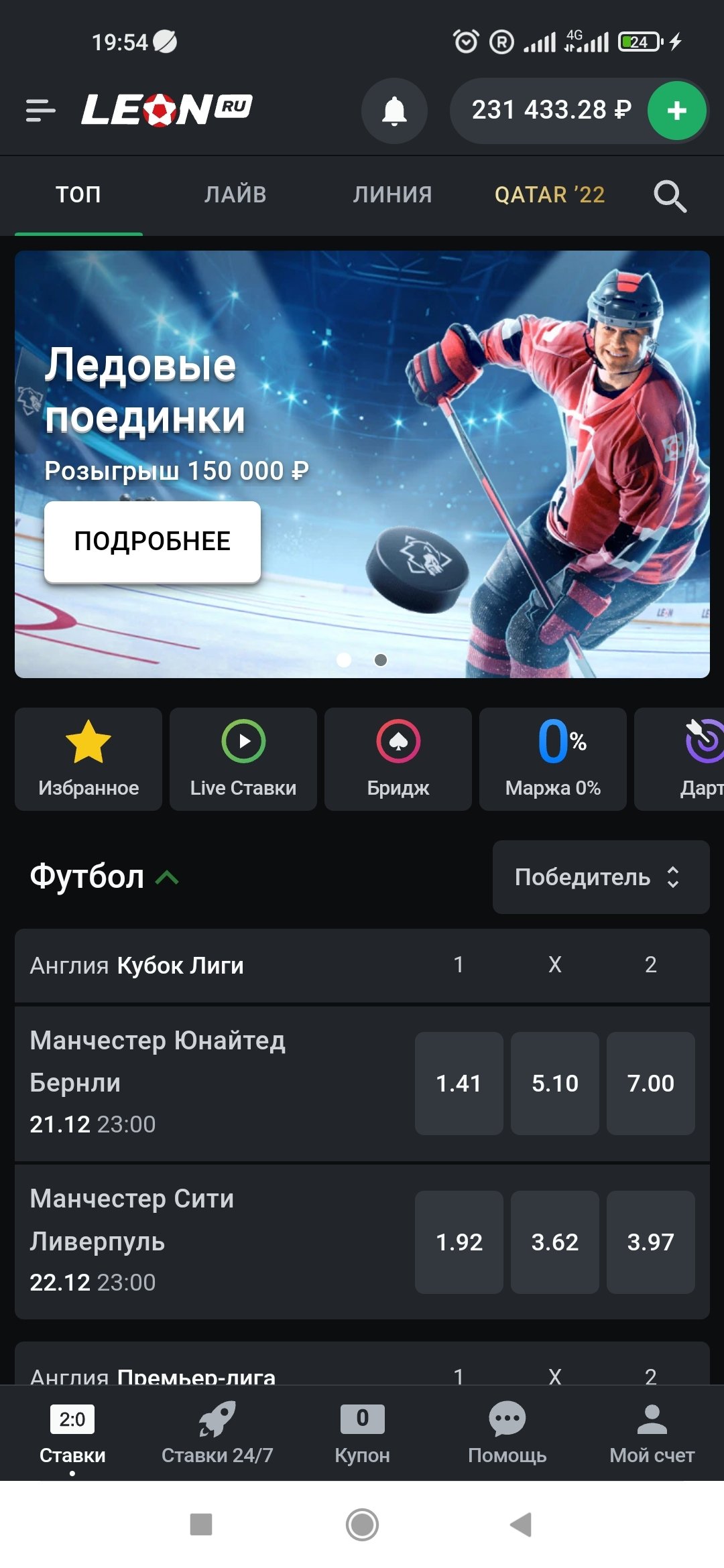Image resolution: width=724 pixels, height=1568 pixels.
Task: Select draw odds 3.62 for Манчестер Сити – Ливерпуль
Action: tap(555, 1242)
